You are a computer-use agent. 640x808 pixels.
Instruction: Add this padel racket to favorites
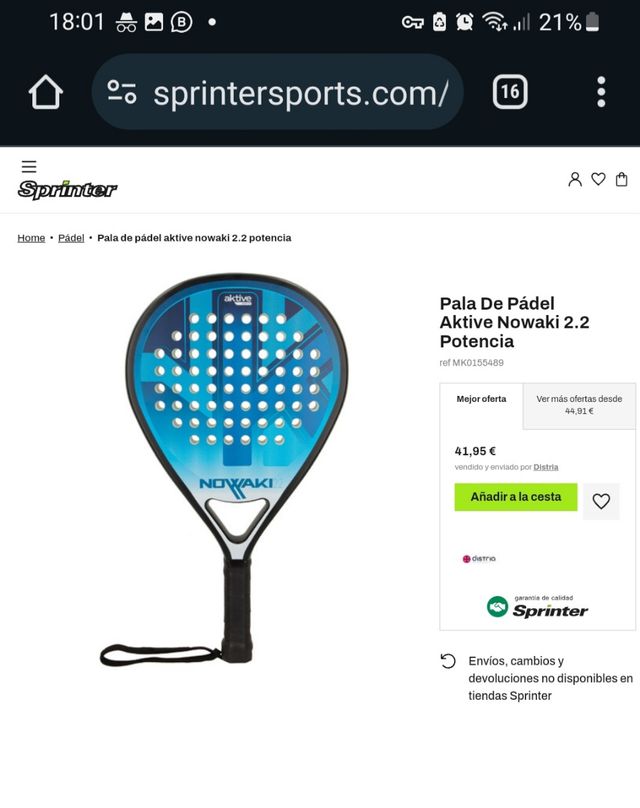601,501
